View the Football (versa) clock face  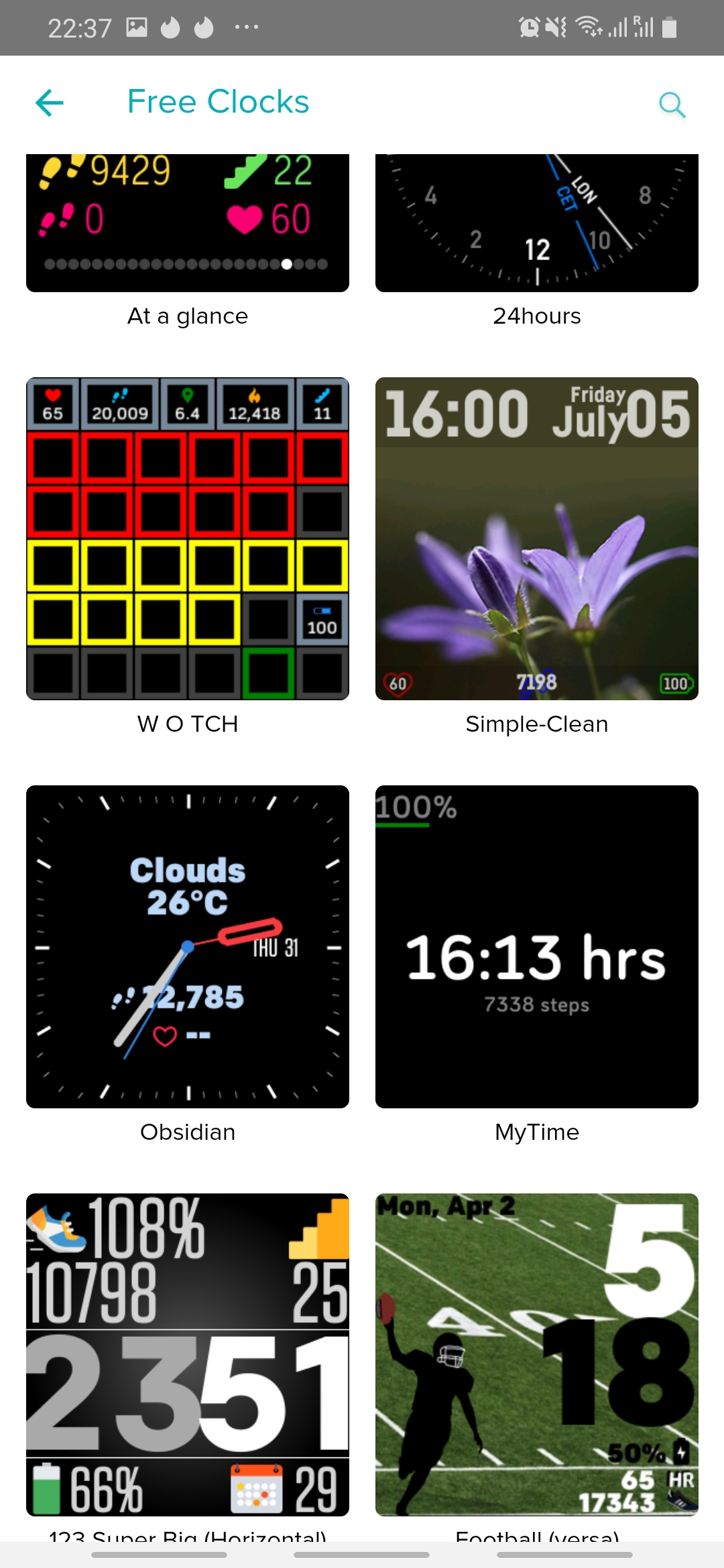tap(536, 1354)
